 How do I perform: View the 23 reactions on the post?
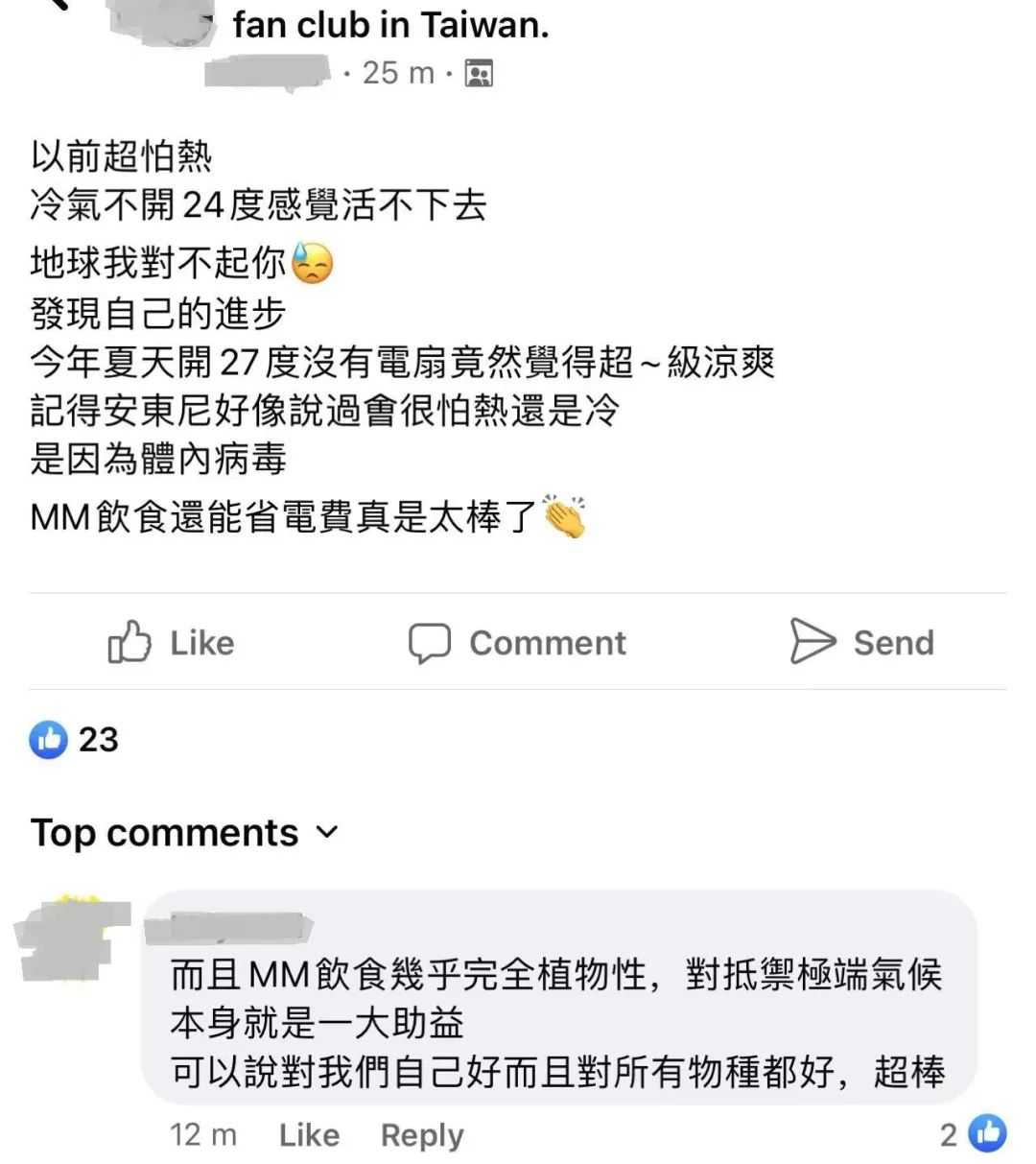pyautogui.click(x=74, y=740)
